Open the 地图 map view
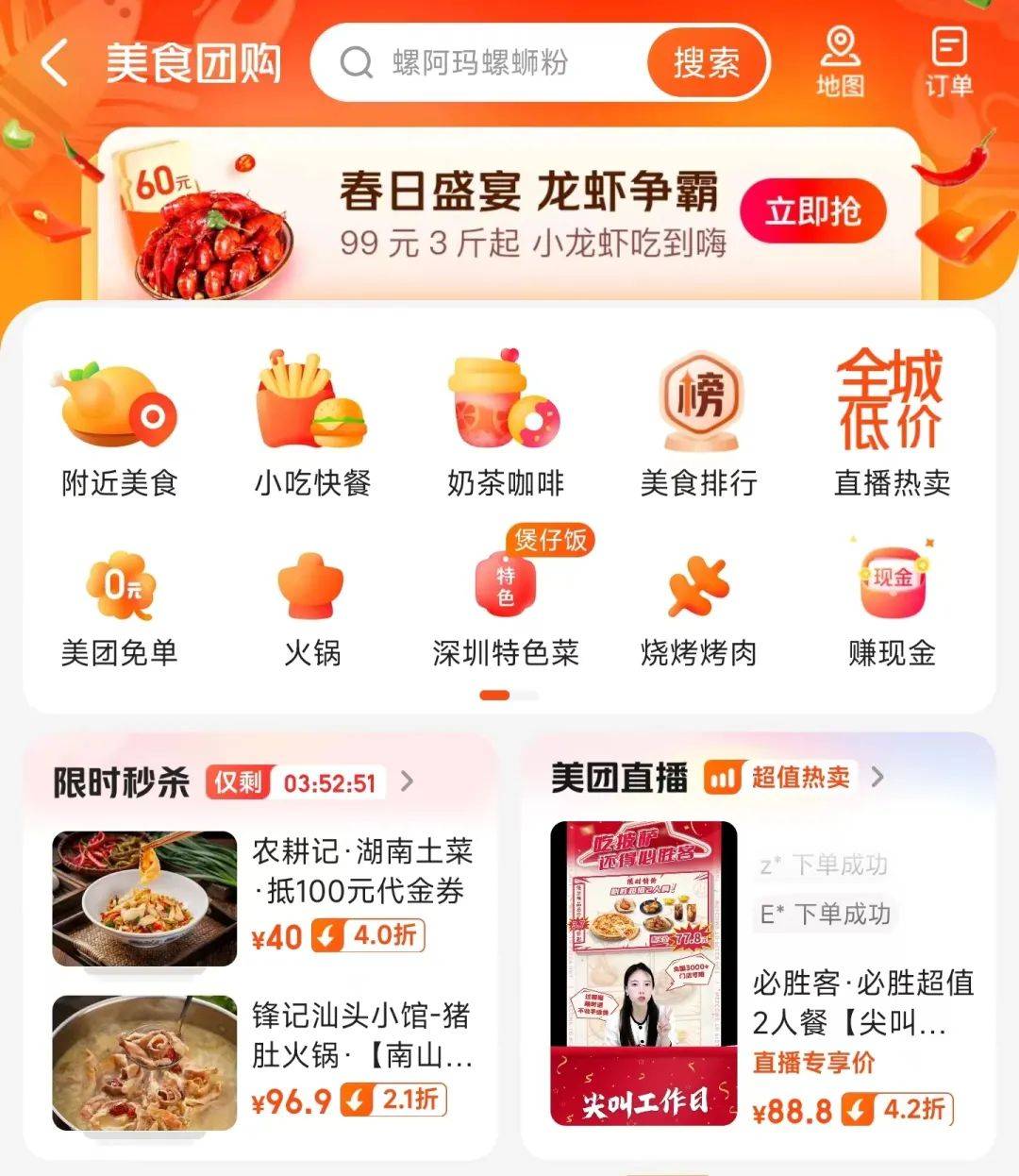The image size is (1019, 1176). tap(840, 62)
